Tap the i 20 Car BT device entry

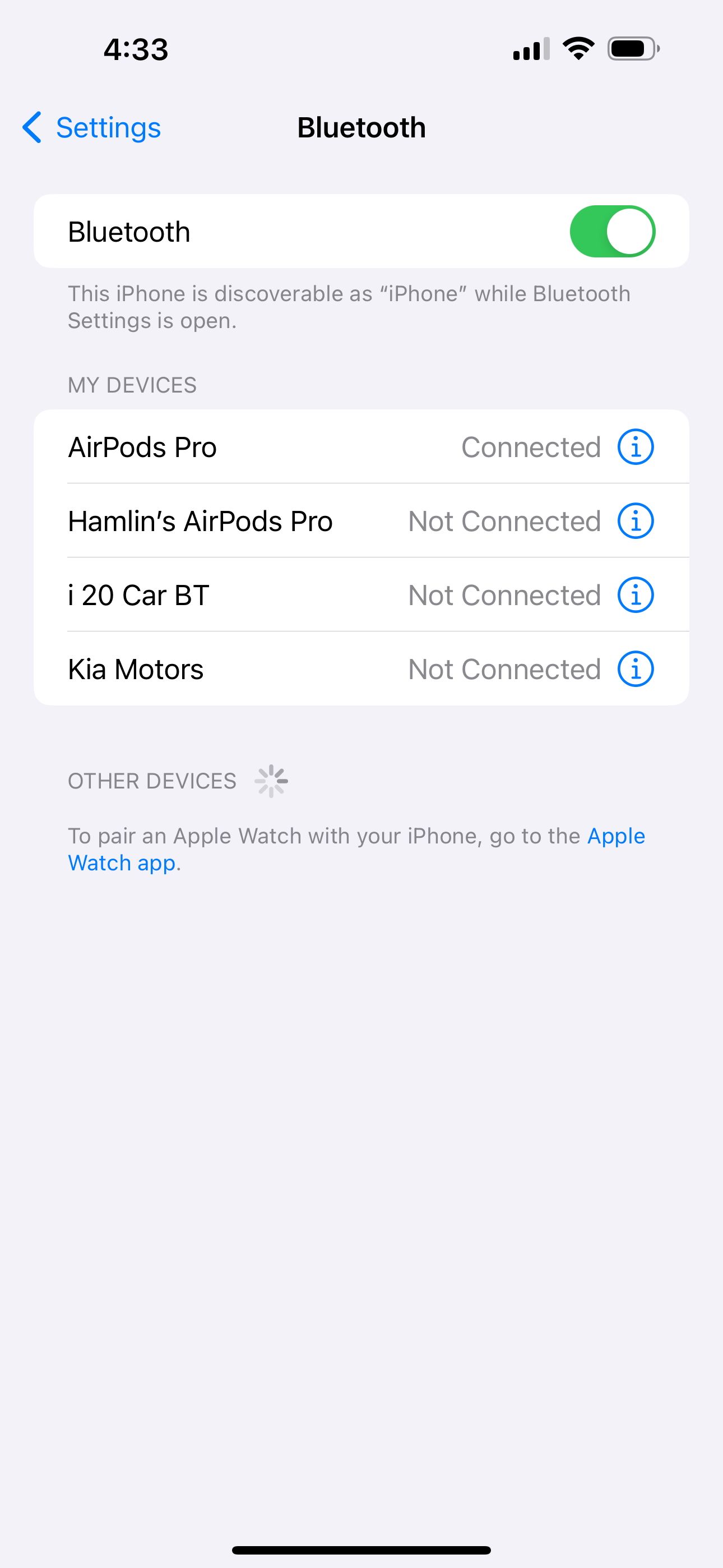coord(243,594)
